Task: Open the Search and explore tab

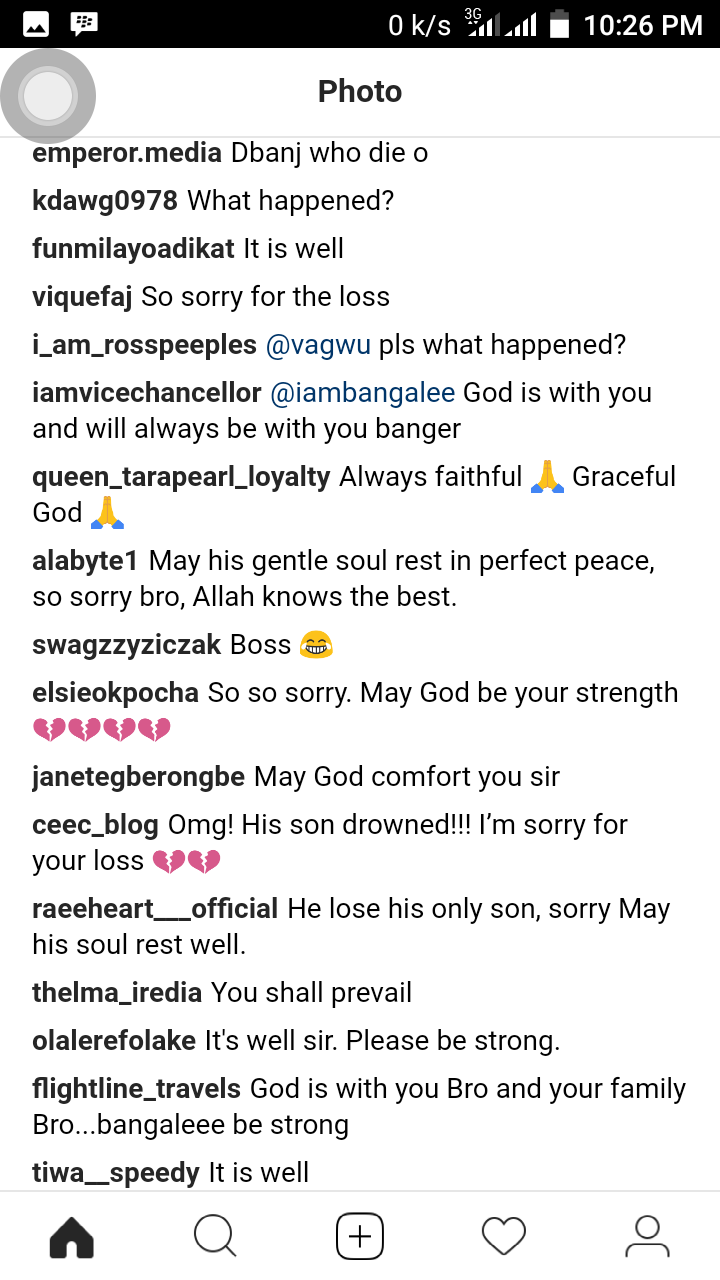Action: pyautogui.click(x=215, y=1237)
